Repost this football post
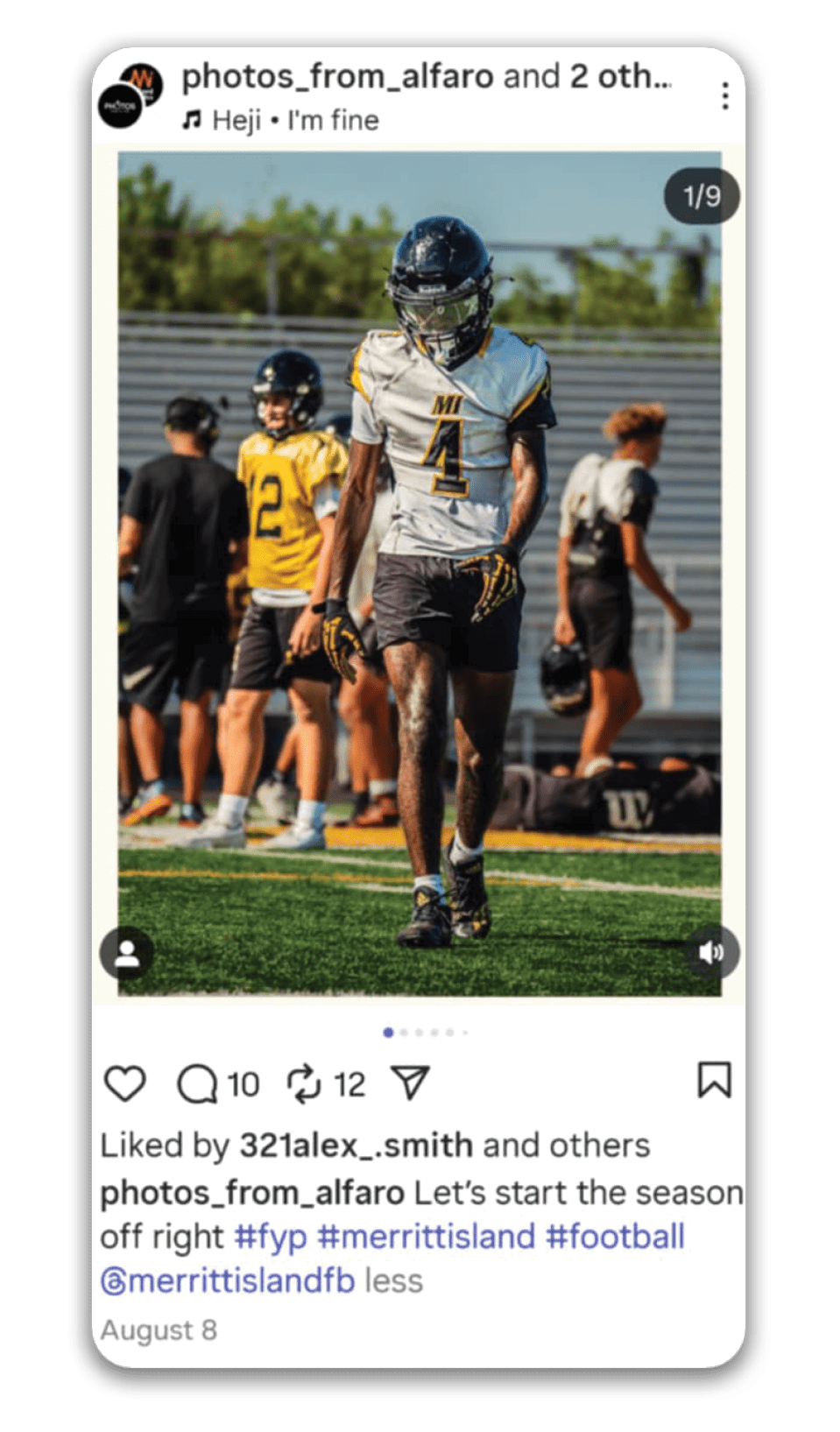This screenshot has height=1432, width=840. tap(304, 1083)
